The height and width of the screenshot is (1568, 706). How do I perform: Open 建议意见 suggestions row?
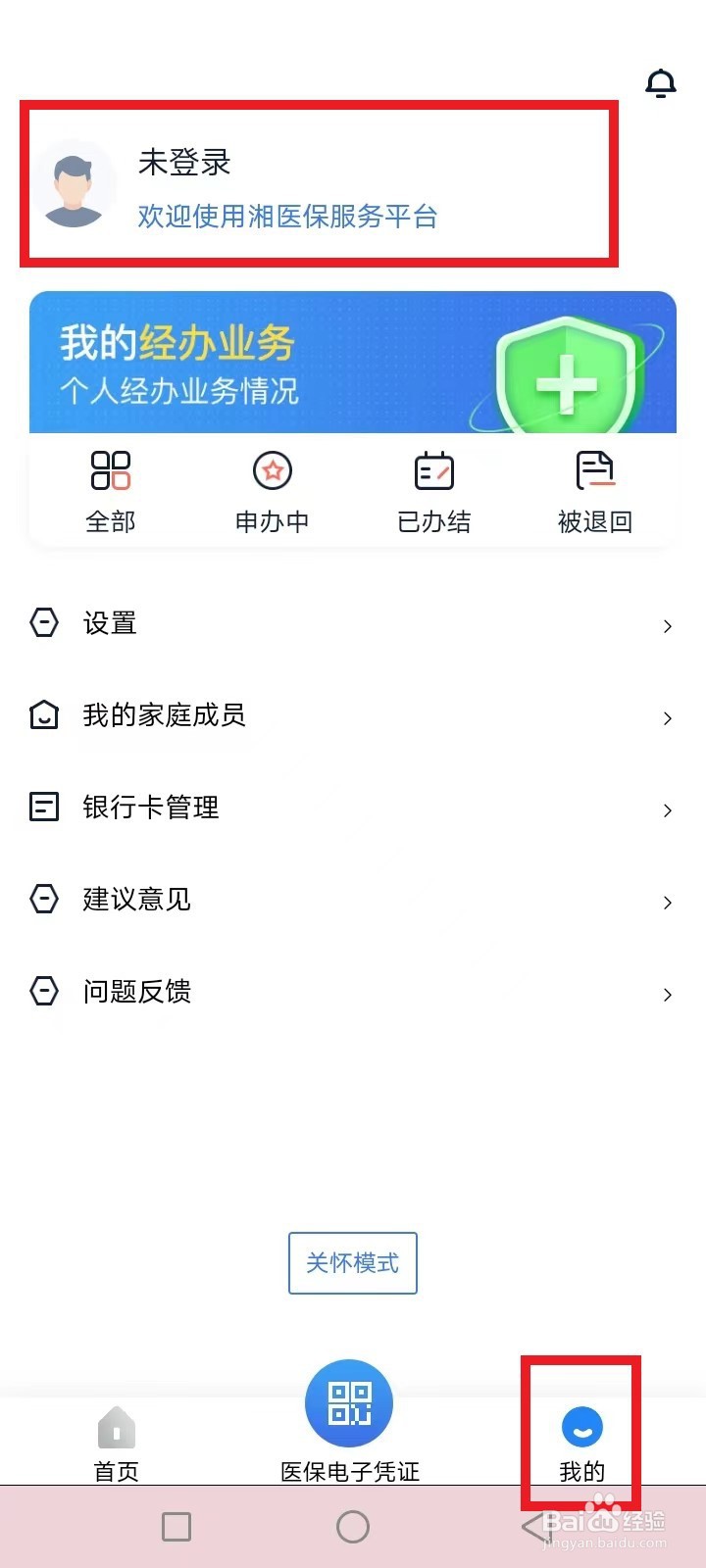pyautogui.click(x=352, y=901)
